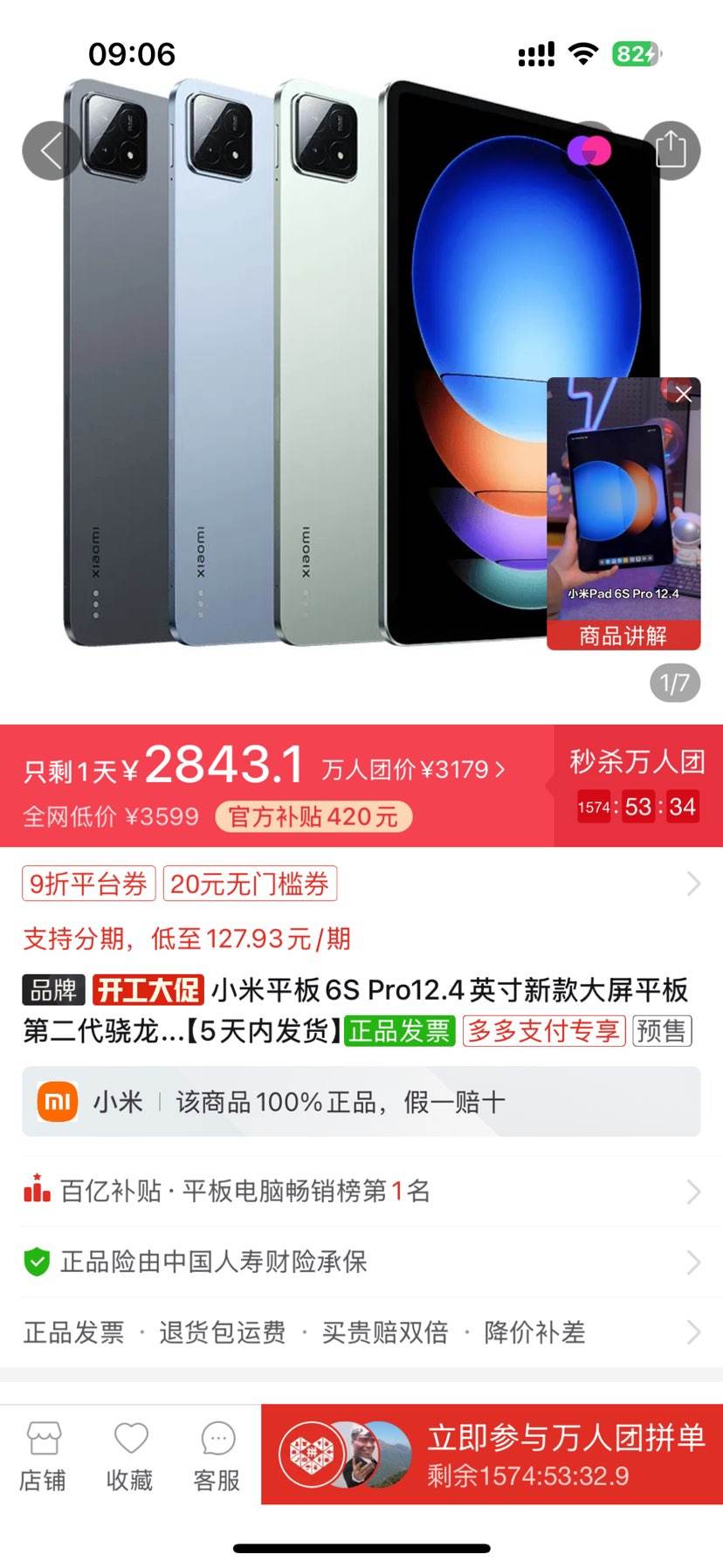Tap the back arrow icon
The image size is (723, 1568).
pyautogui.click(x=50, y=149)
